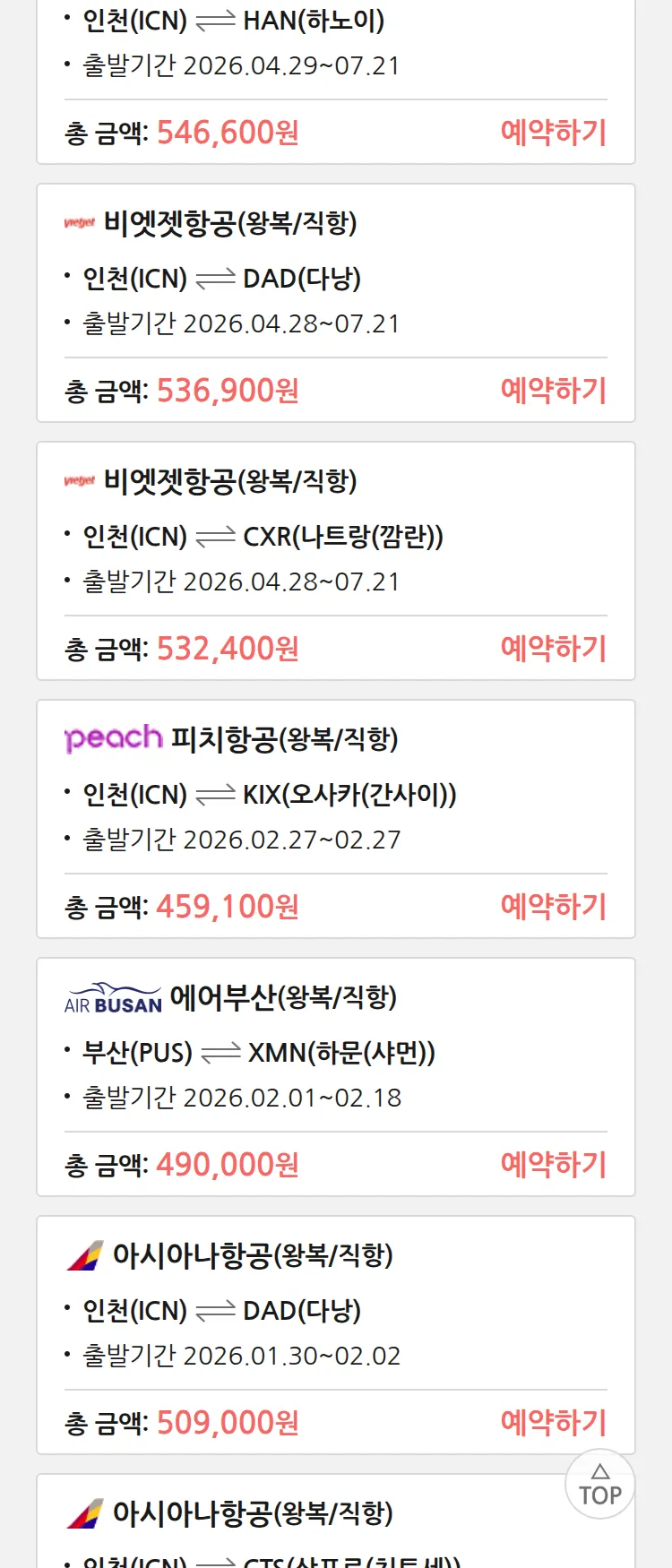Reserve the 490,000원 Air Busan Xiamen flight
This screenshot has height=1568, width=672.
click(553, 1165)
